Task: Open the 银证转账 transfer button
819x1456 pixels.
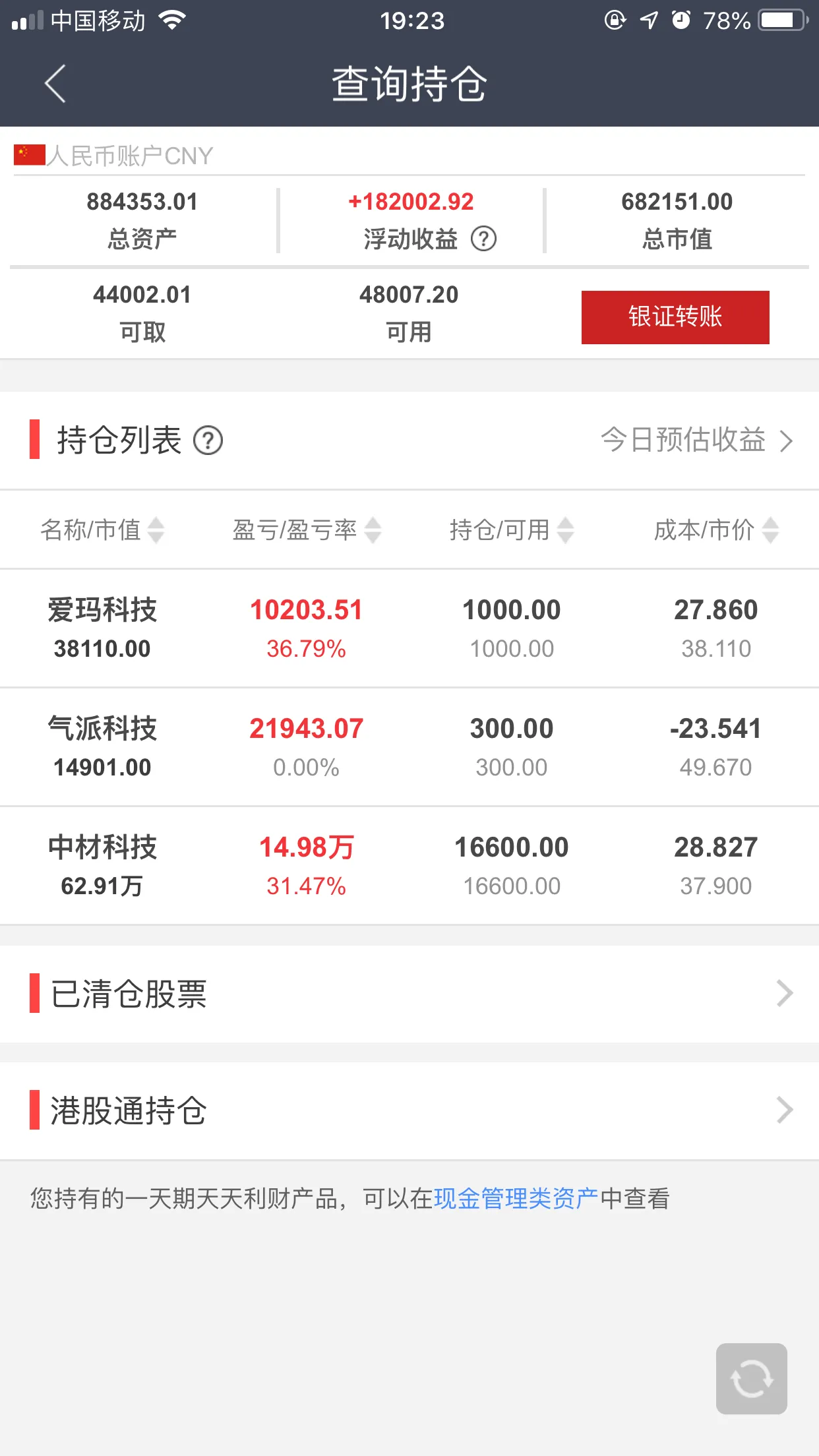Action: [675, 317]
